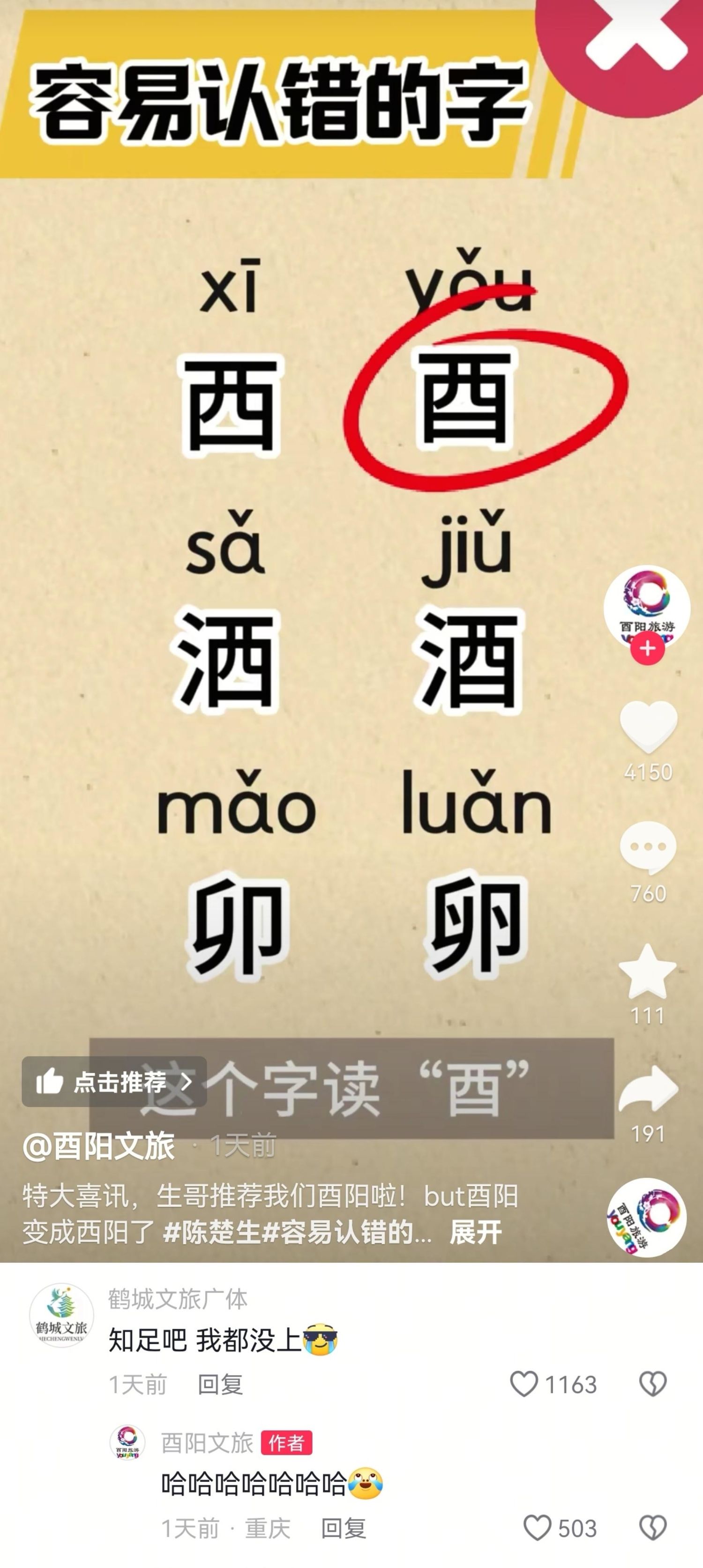Expand the caption with 展开
The height and width of the screenshot is (1568, 703).
(475, 1232)
